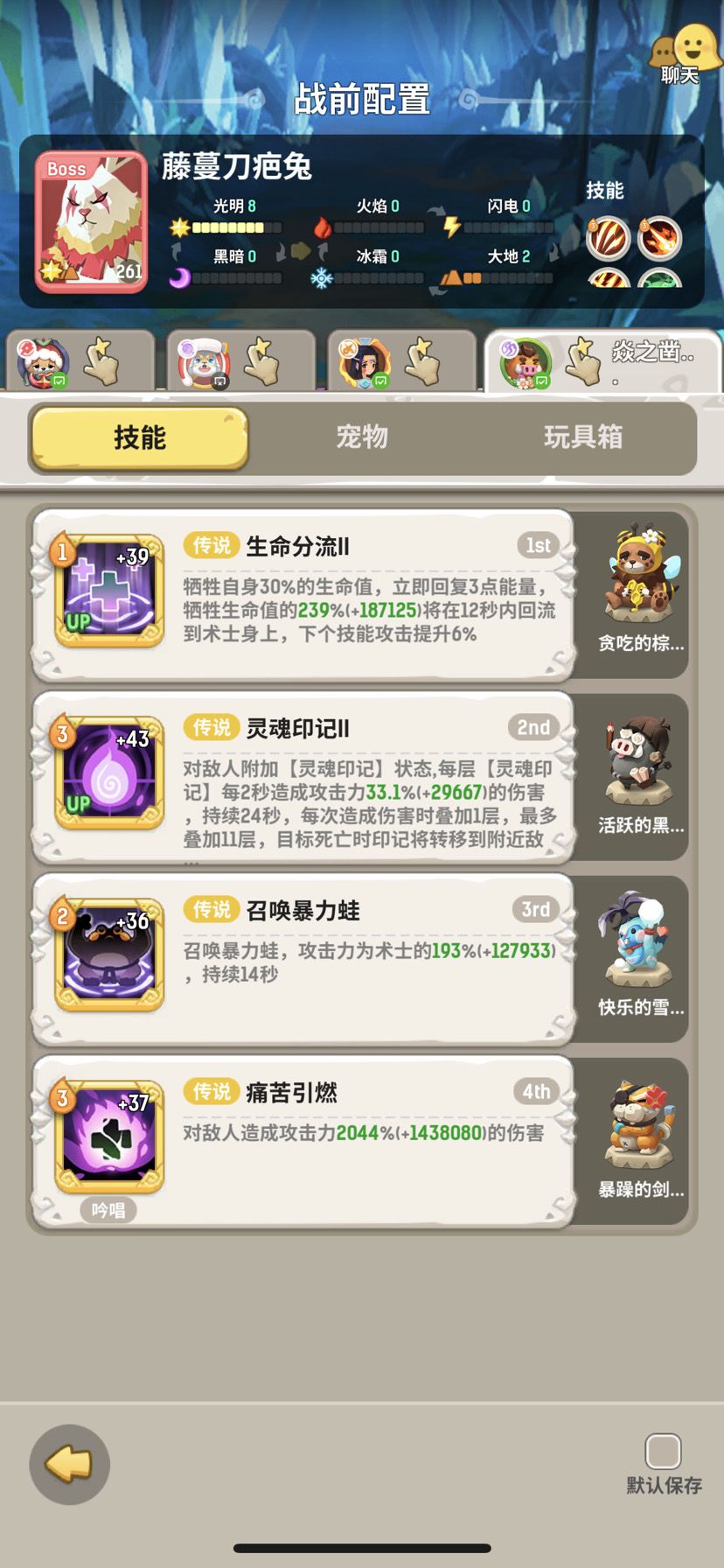
Task: Select the 痛苦引燃 skill icon
Action: (x=108, y=1134)
